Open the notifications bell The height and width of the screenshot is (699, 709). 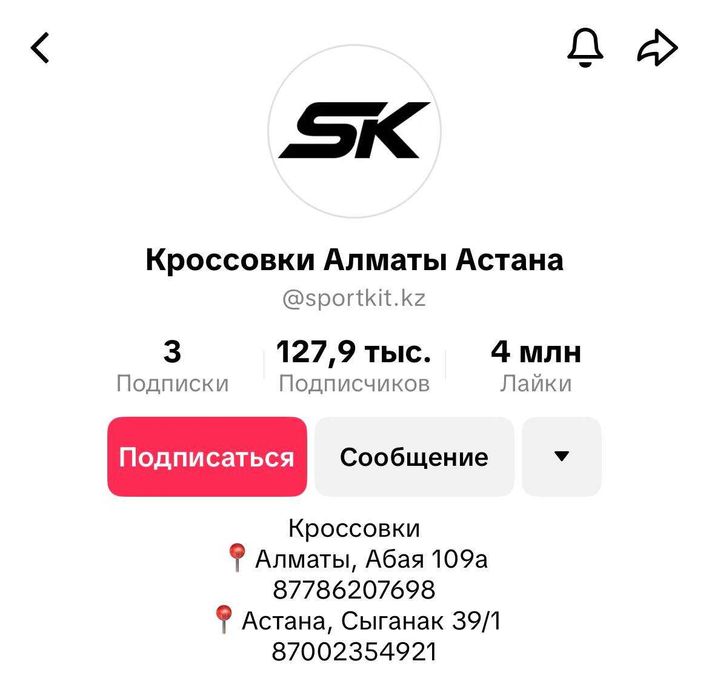coord(585,48)
